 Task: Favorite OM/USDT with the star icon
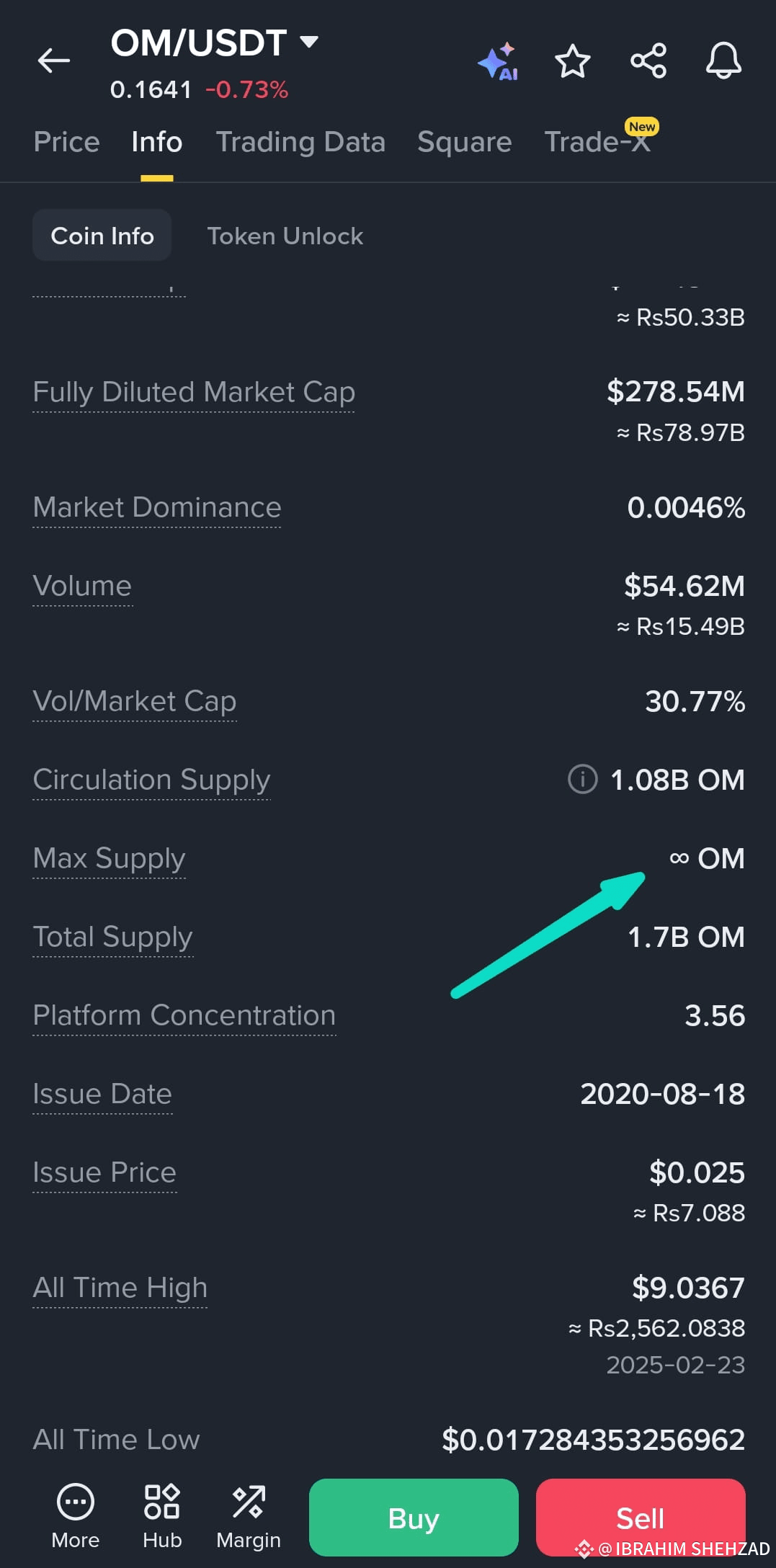pyautogui.click(x=573, y=62)
